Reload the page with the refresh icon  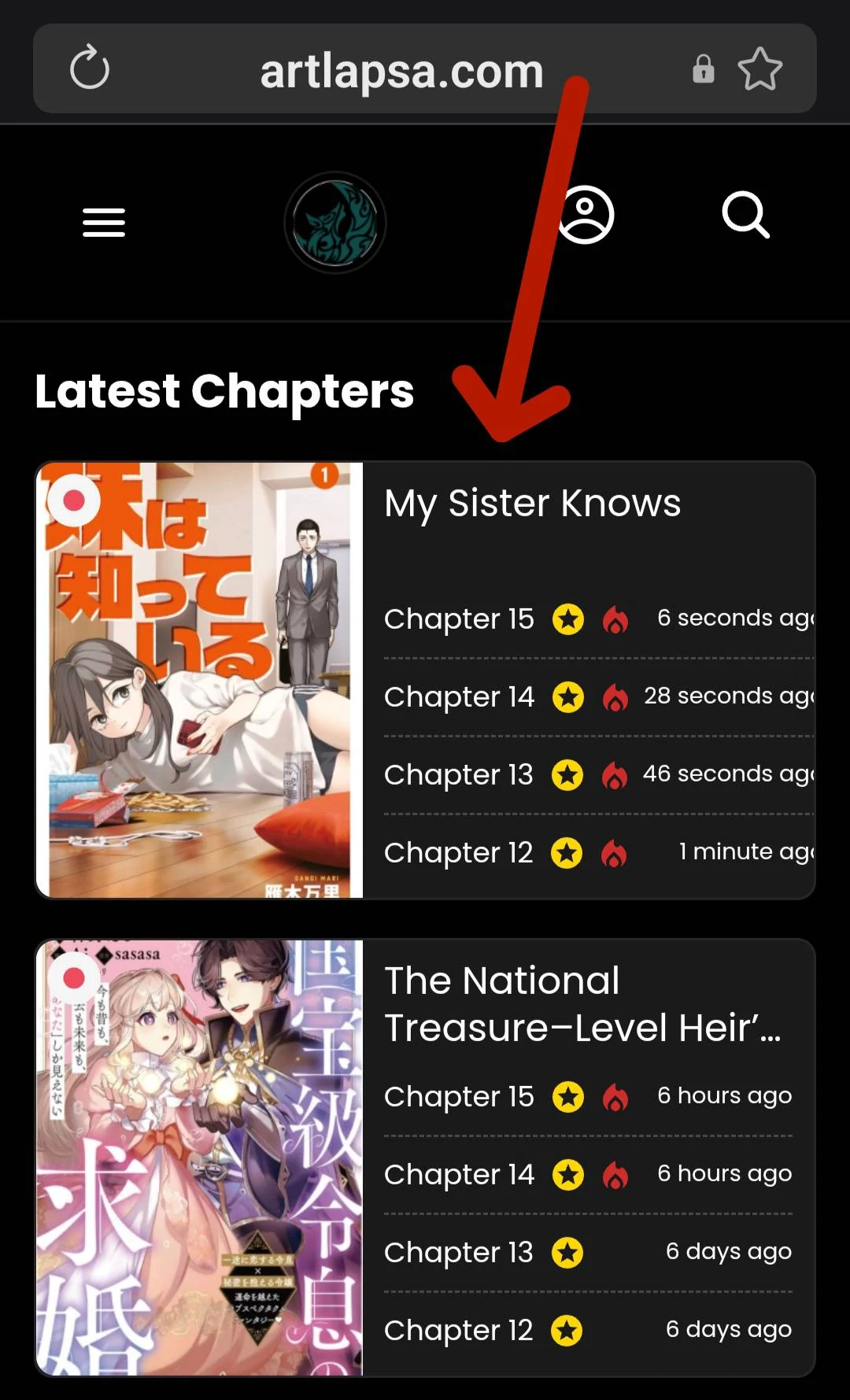point(89,68)
